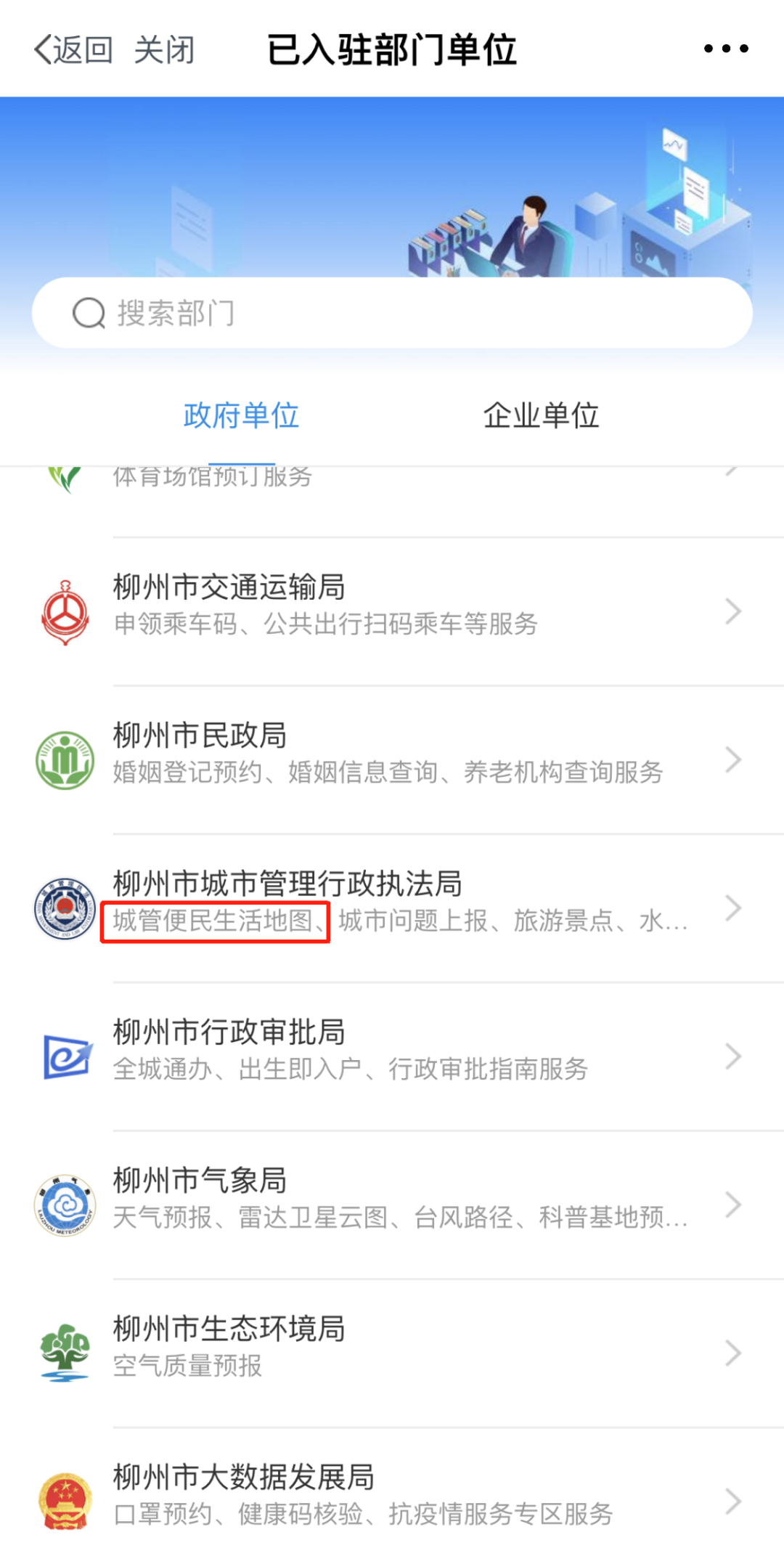This screenshot has width=784, height=1556.
Task: Open 柳州市气象局 department
Action: point(392,1204)
